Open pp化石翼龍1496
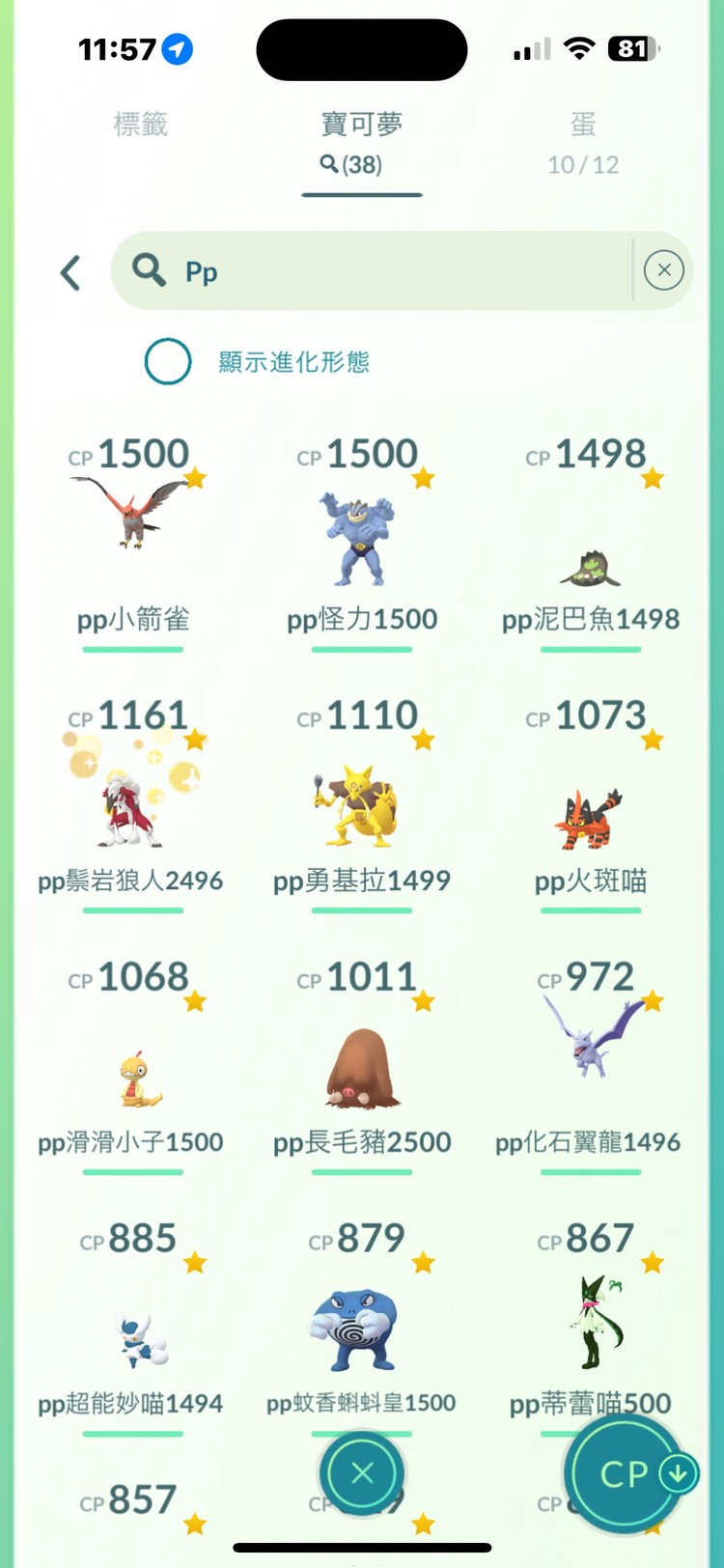 590,1052
